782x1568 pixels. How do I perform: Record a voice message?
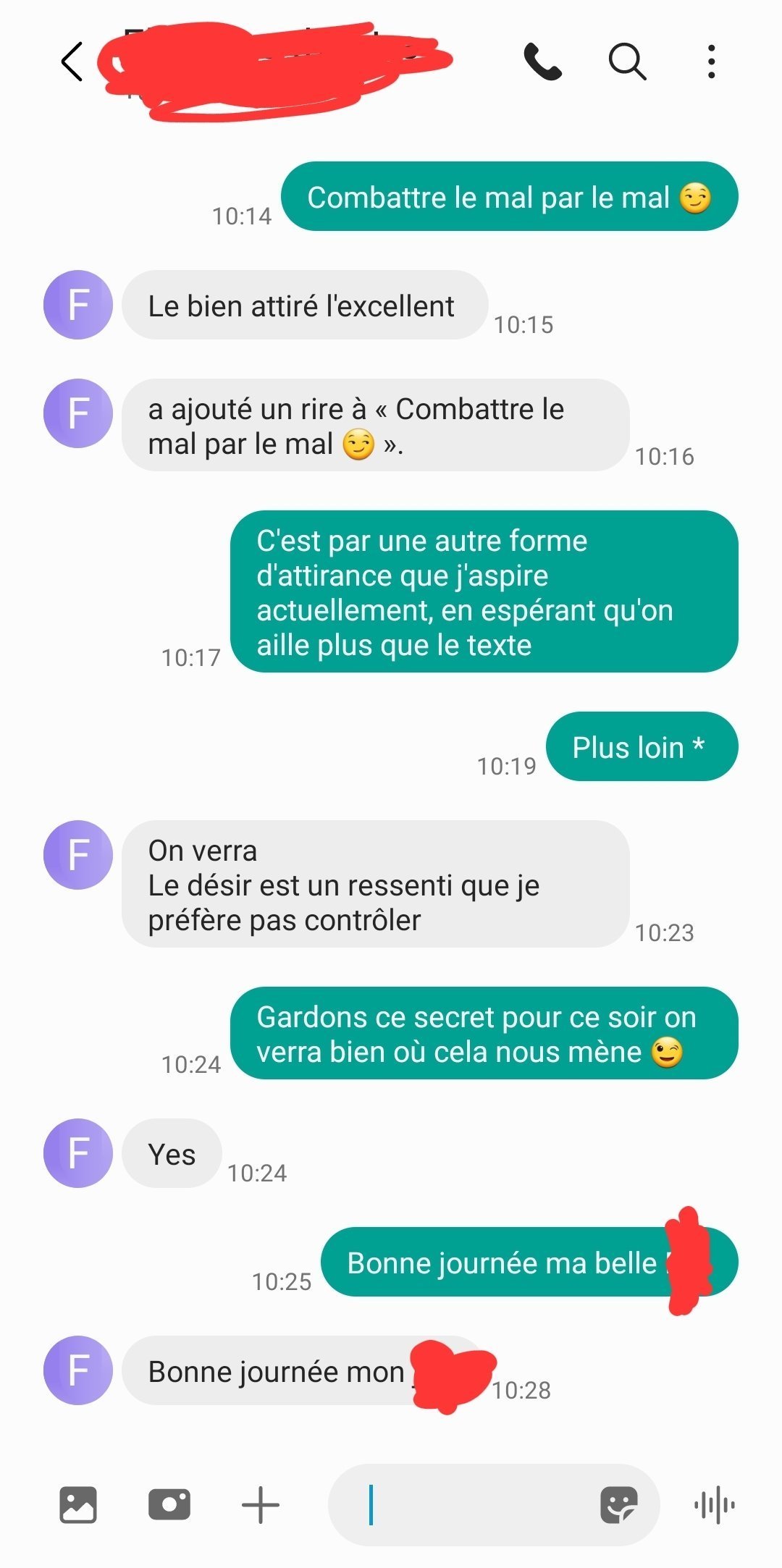click(715, 1506)
